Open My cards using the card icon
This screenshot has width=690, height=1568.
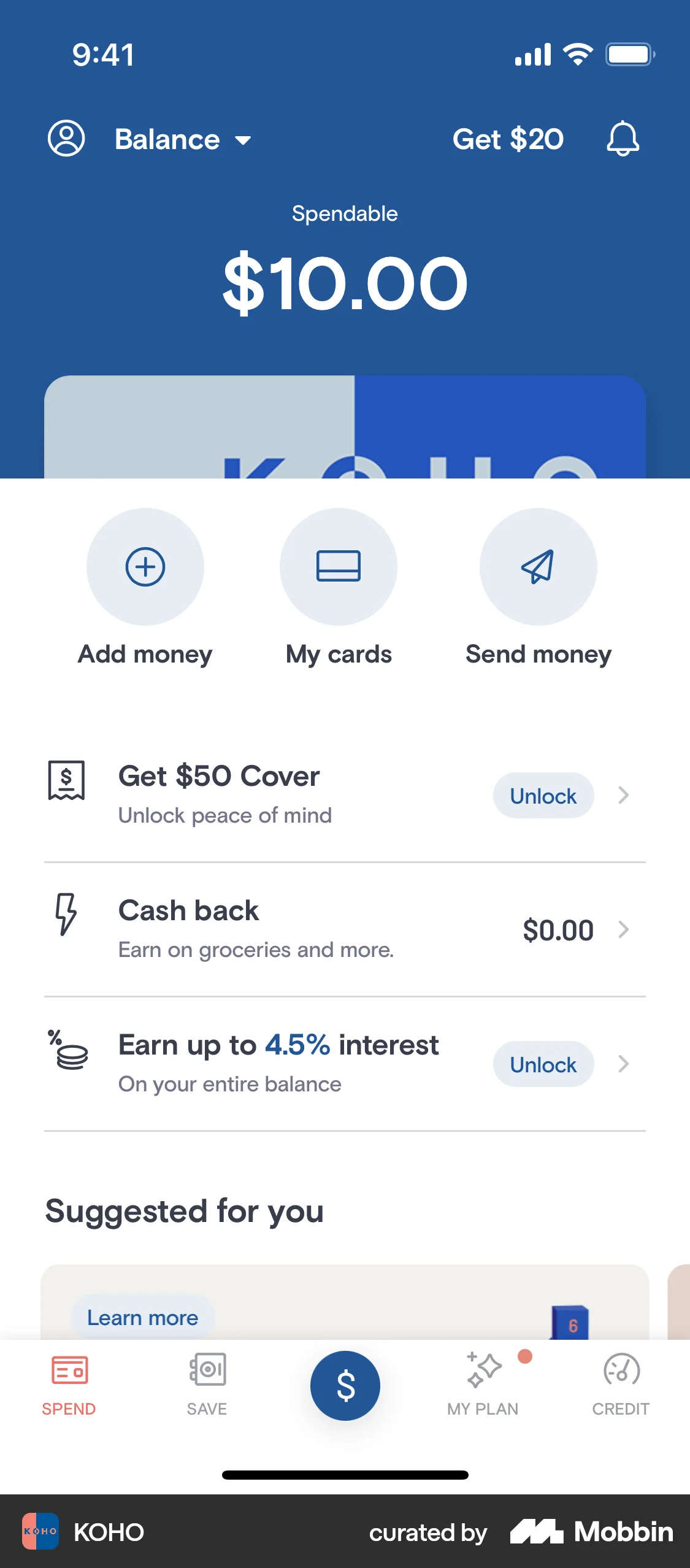pyautogui.click(x=338, y=567)
